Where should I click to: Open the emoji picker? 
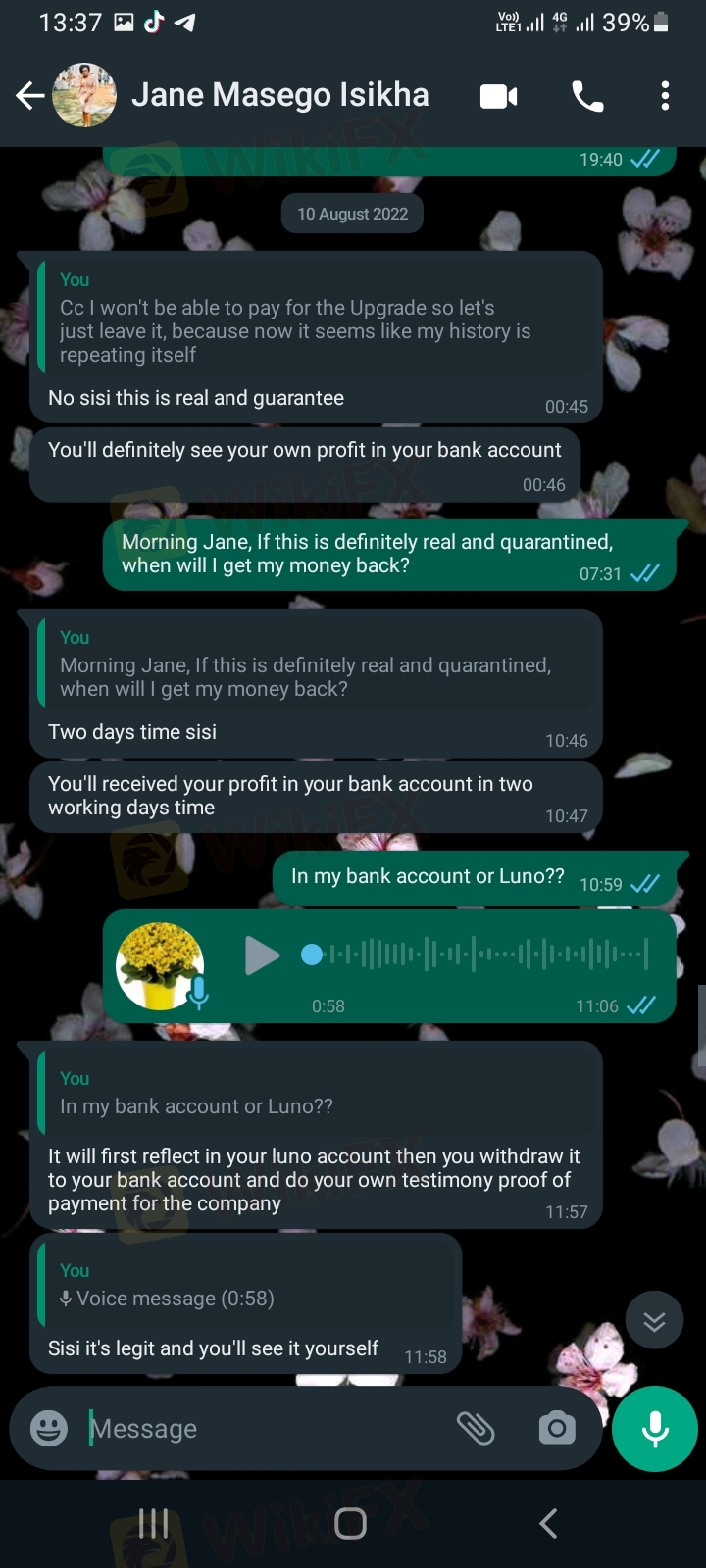click(x=49, y=1428)
